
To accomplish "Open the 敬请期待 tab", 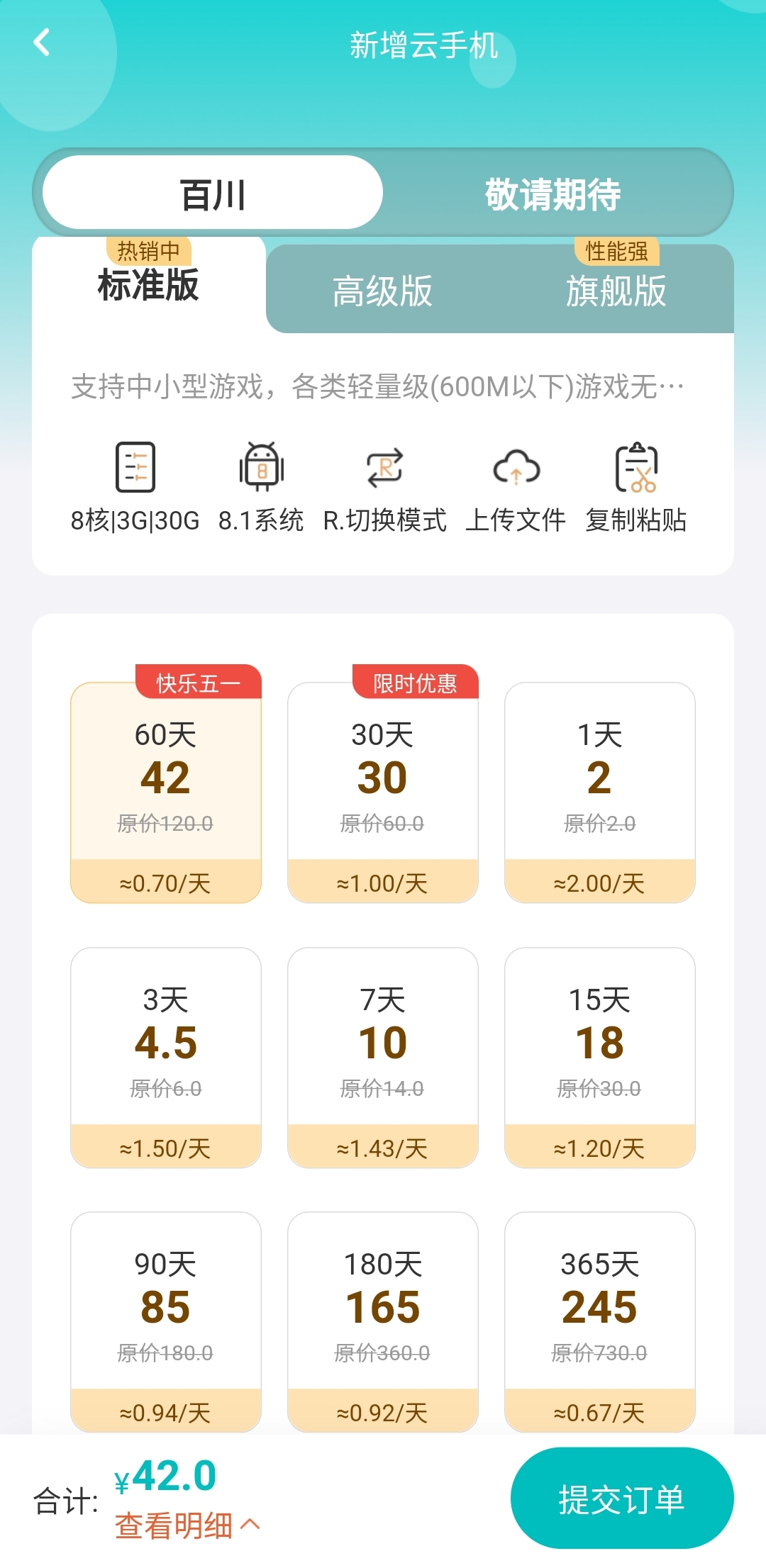I will [x=554, y=192].
